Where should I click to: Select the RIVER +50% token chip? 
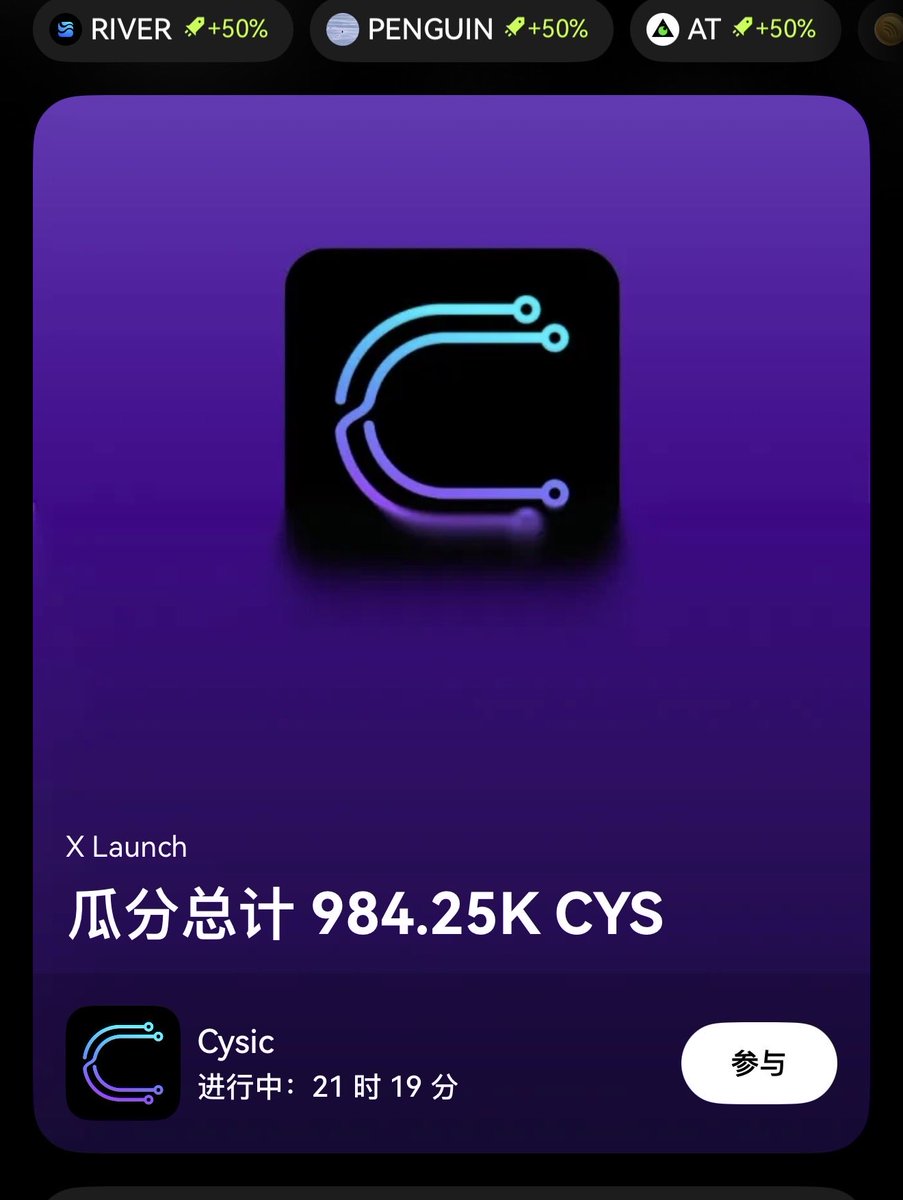coord(163,29)
